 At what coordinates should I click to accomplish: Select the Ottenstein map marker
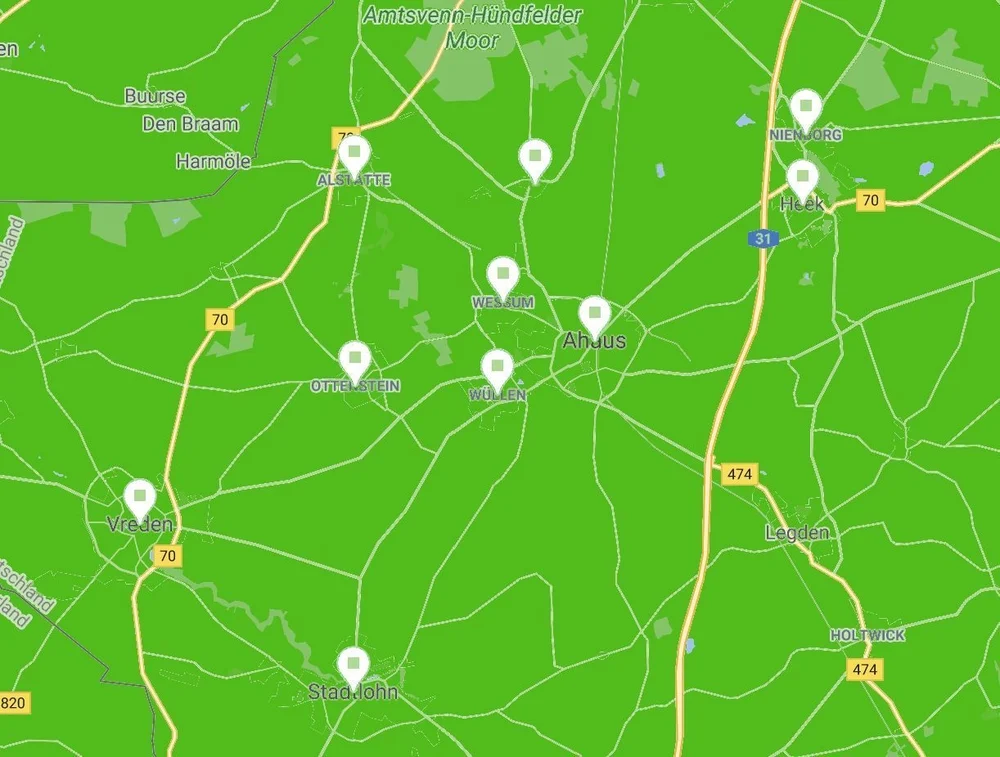pos(355,359)
